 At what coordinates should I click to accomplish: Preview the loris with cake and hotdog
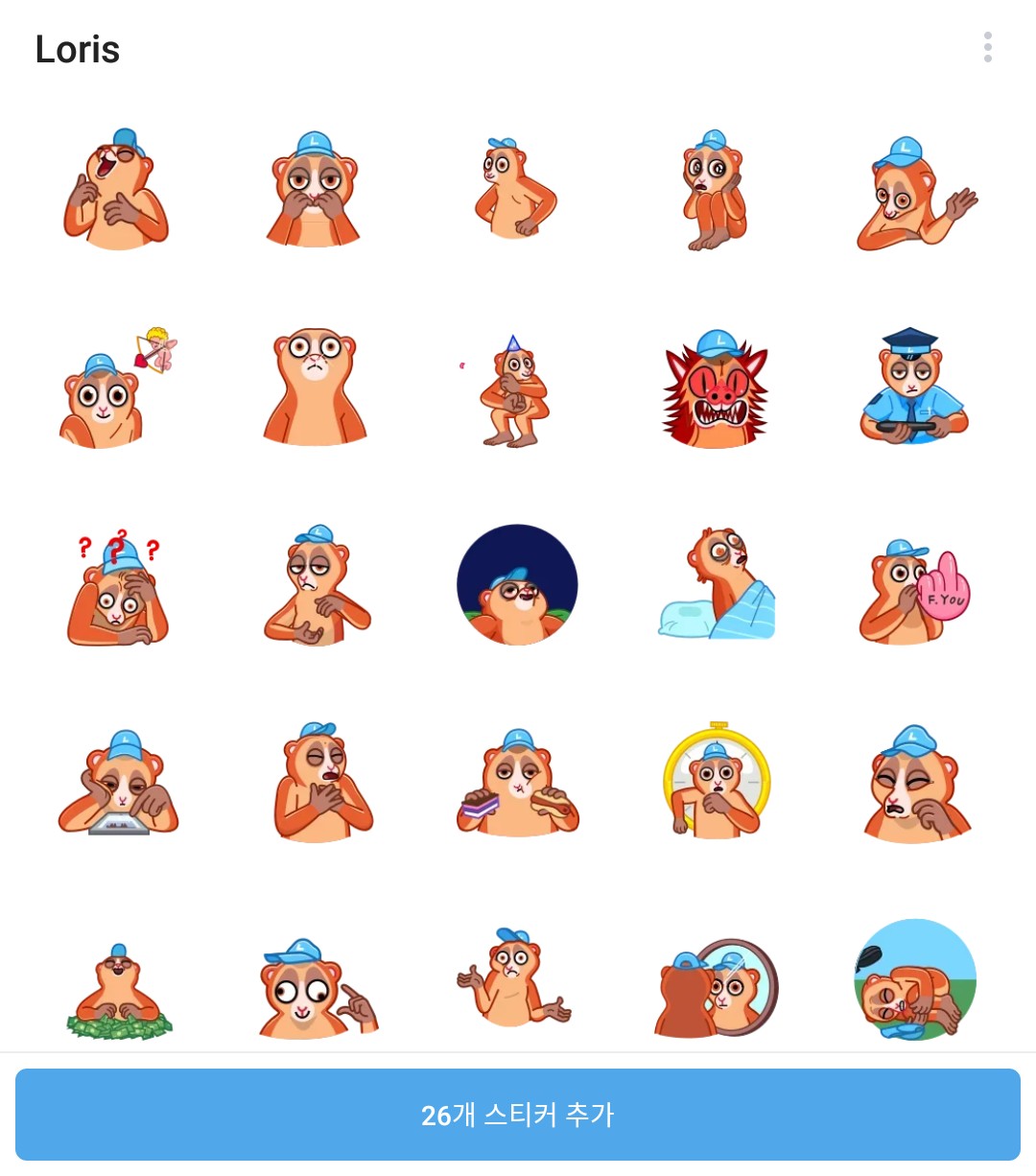click(x=518, y=785)
